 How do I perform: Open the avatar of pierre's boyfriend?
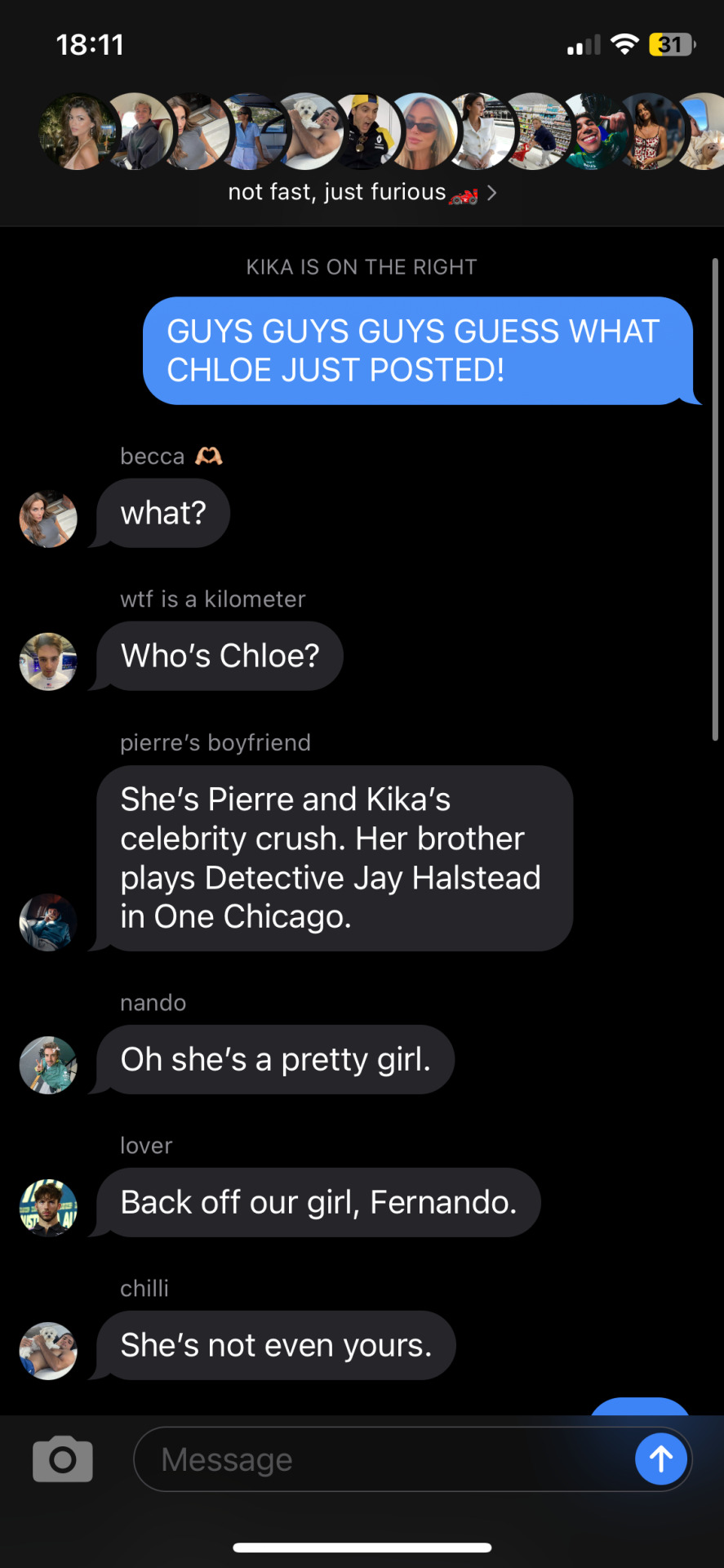click(48, 922)
